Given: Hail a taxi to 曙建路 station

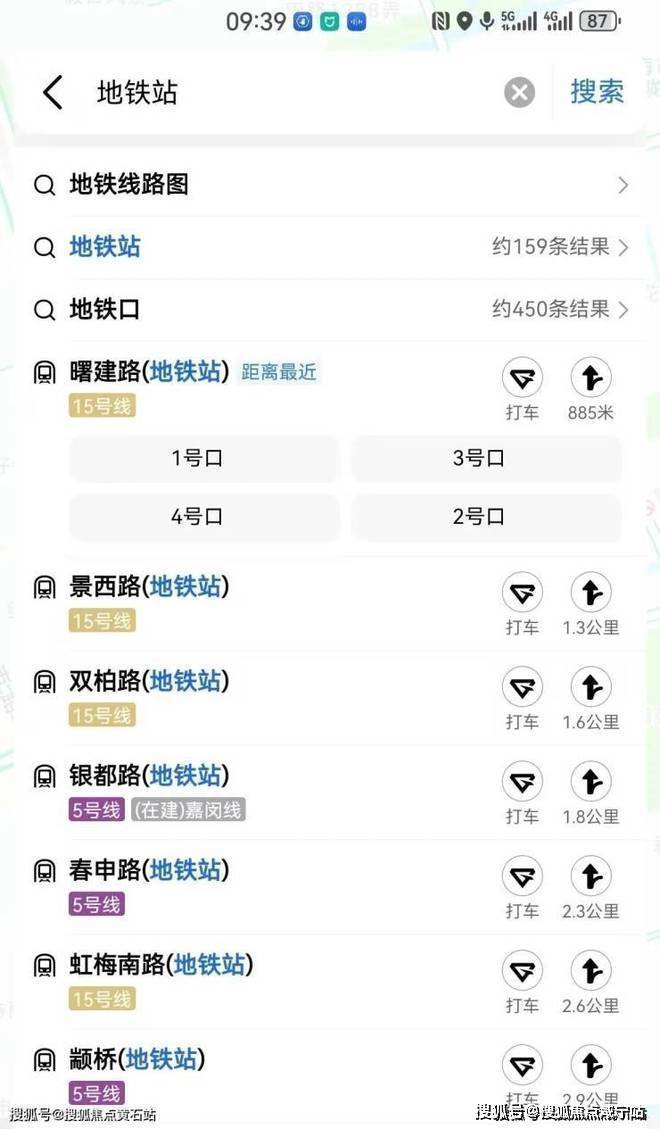Looking at the screenshot, I should coord(522,378).
